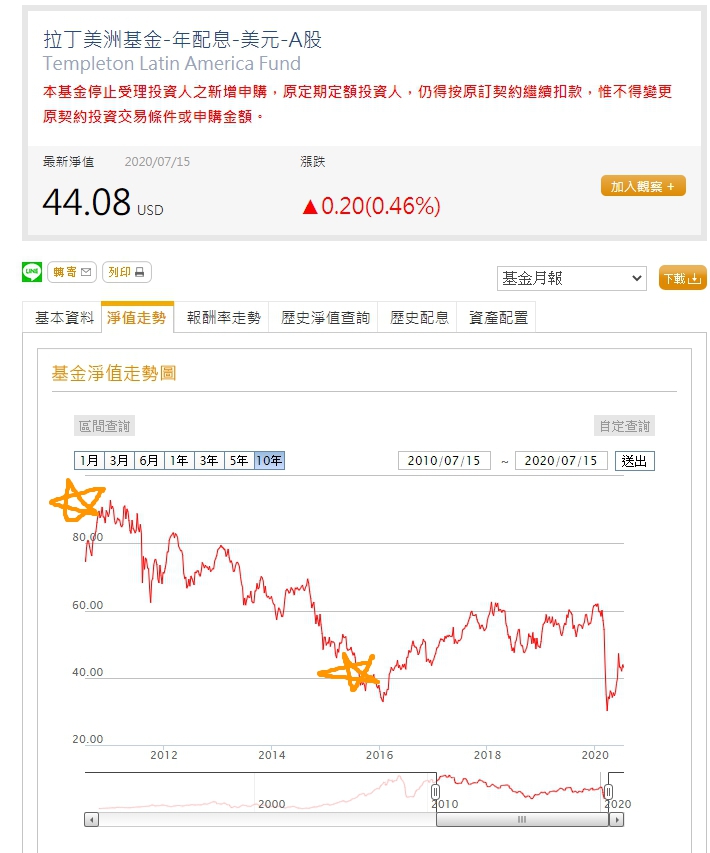Image resolution: width=710 pixels, height=853 pixels.
Task: View the 歷史配息 tab
Action: [419, 318]
